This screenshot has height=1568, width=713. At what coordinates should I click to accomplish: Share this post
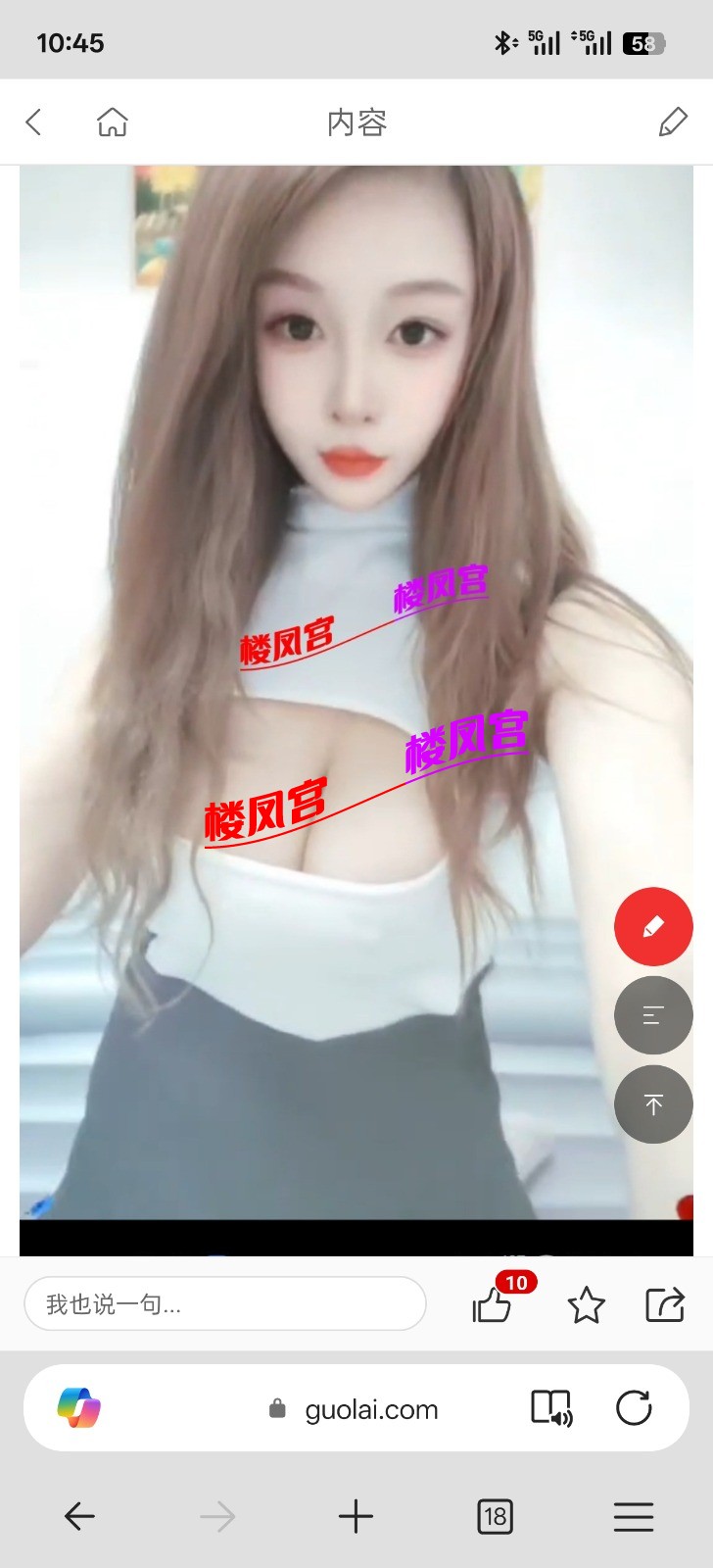click(665, 1305)
